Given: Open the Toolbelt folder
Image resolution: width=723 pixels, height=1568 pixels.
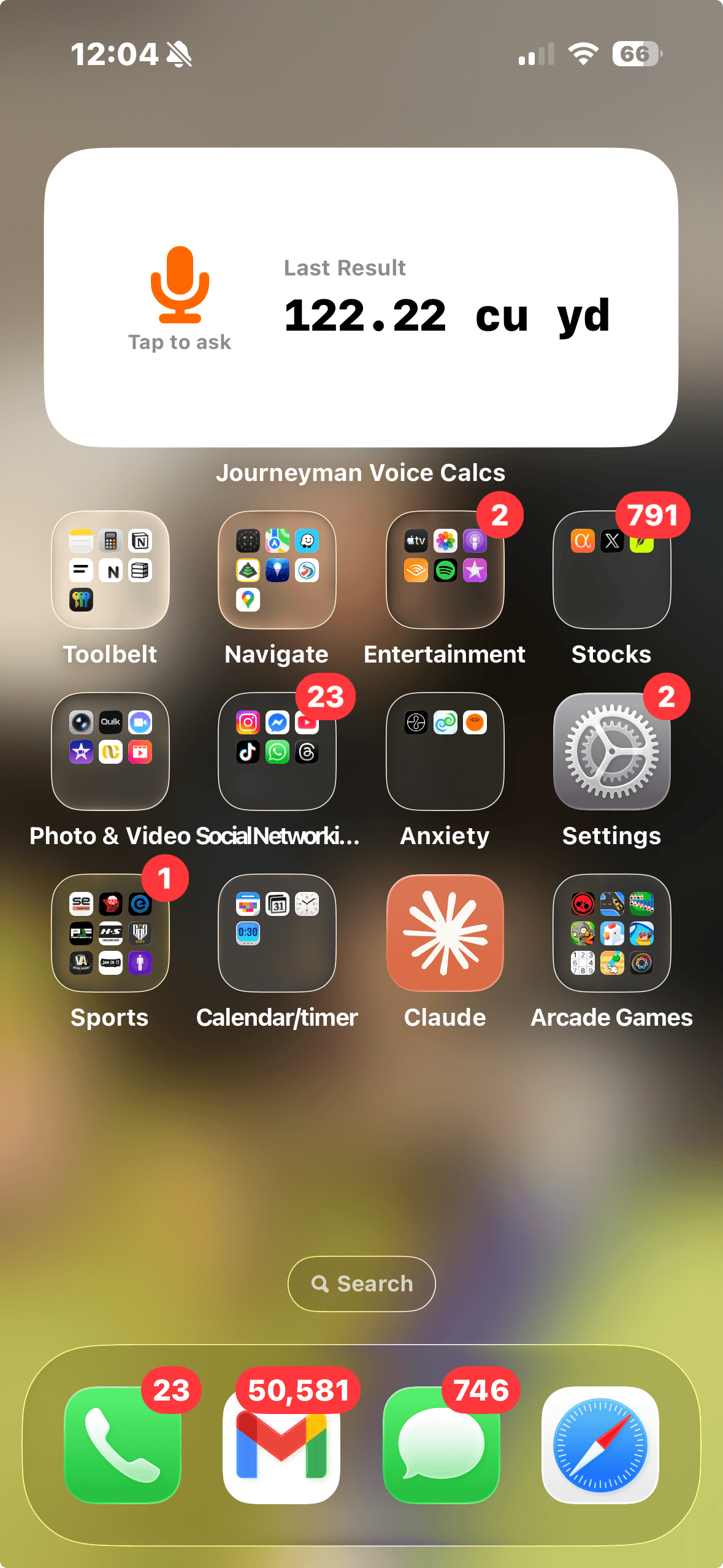Looking at the screenshot, I should click(x=110, y=571).
